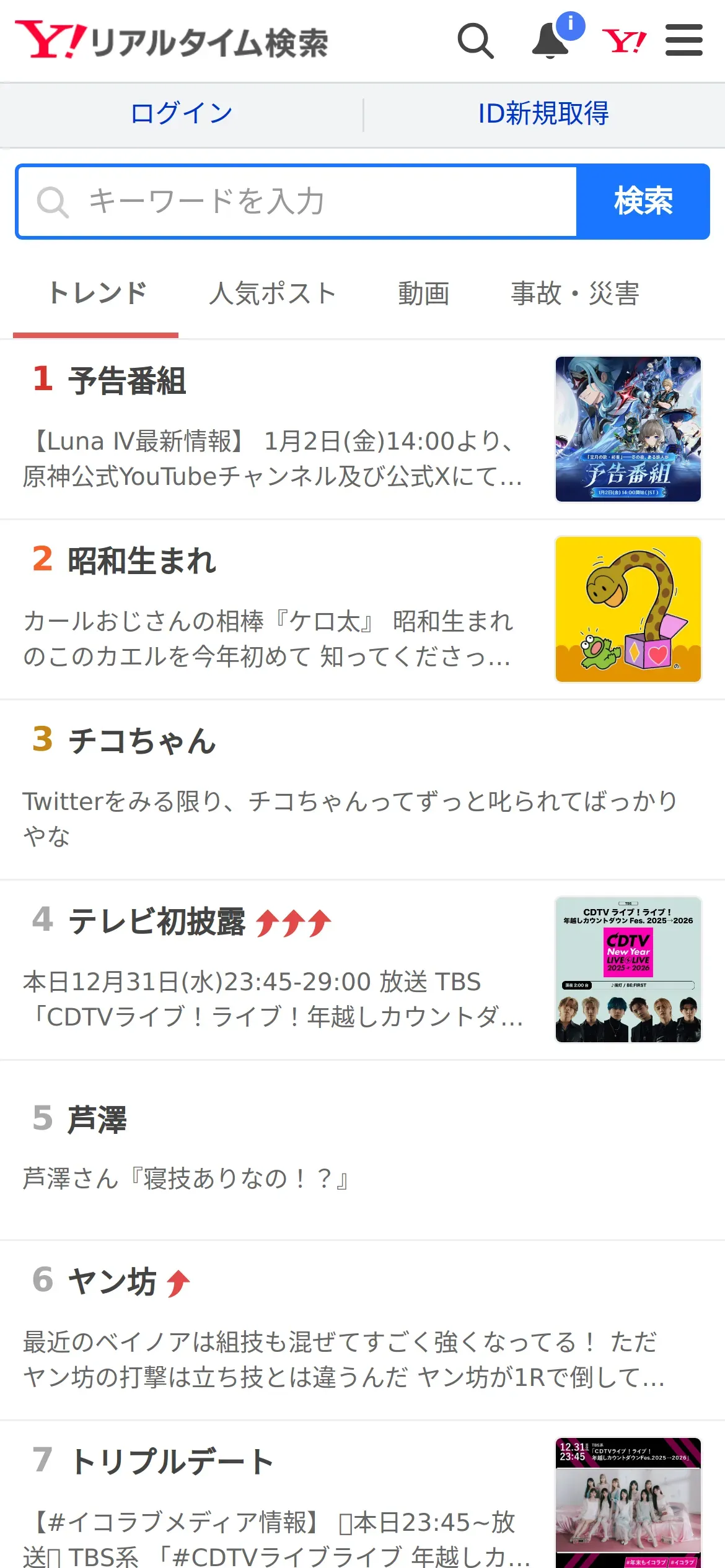Go to Yahoo! Japan home via the small Y! icon
Viewport: 725px width, 1568px height.
[x=624, y=41]
